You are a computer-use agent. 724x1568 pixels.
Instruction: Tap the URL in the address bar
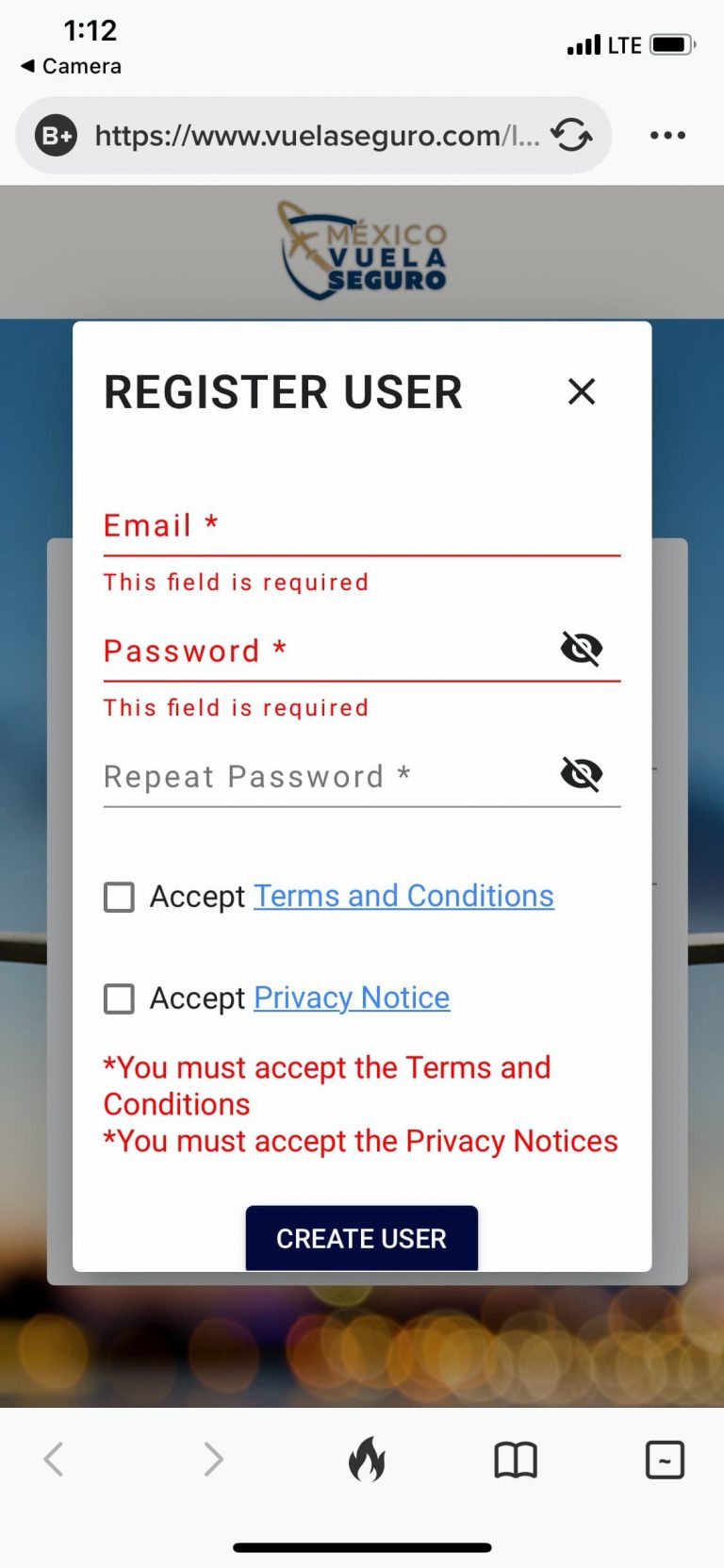(316, 136)
